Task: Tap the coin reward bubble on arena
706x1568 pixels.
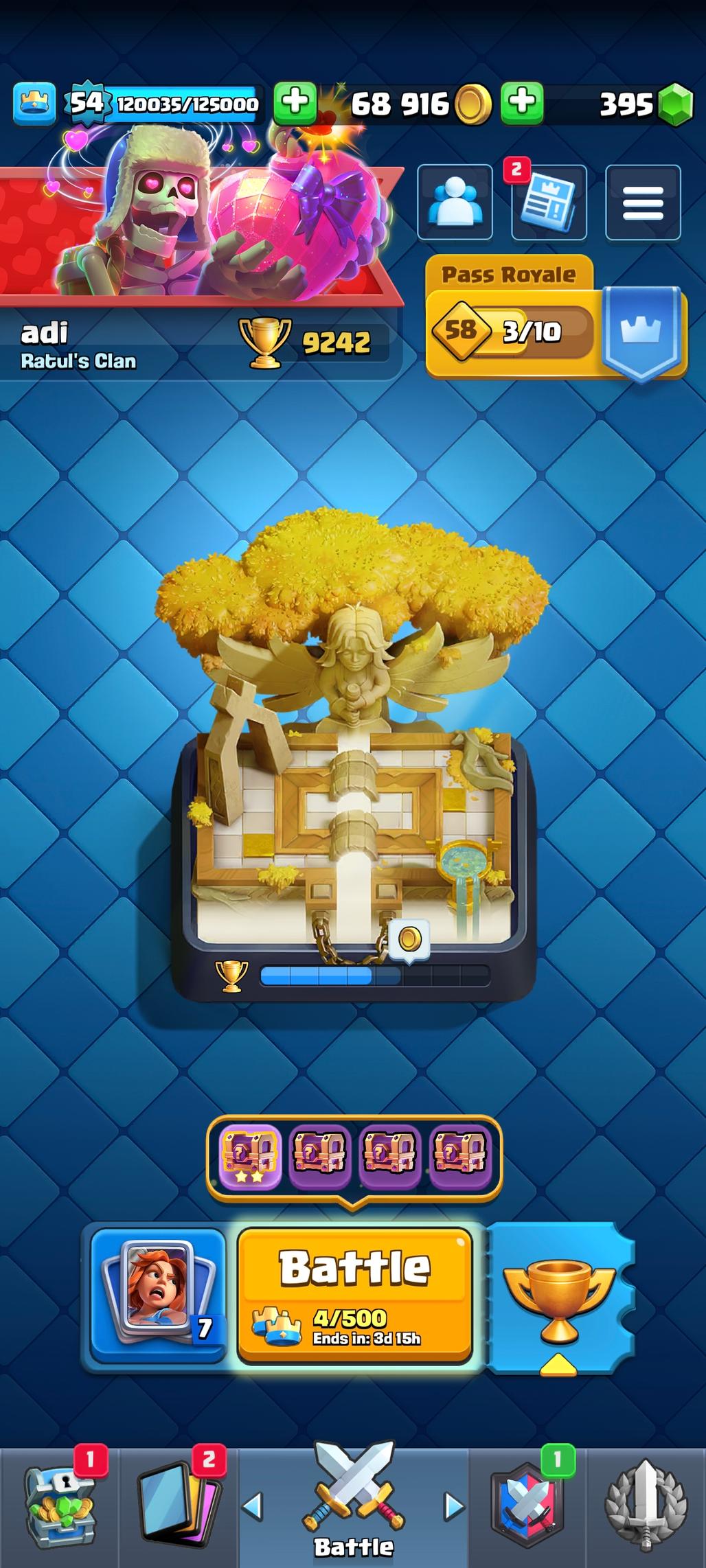Action: [x=409, y=938]
